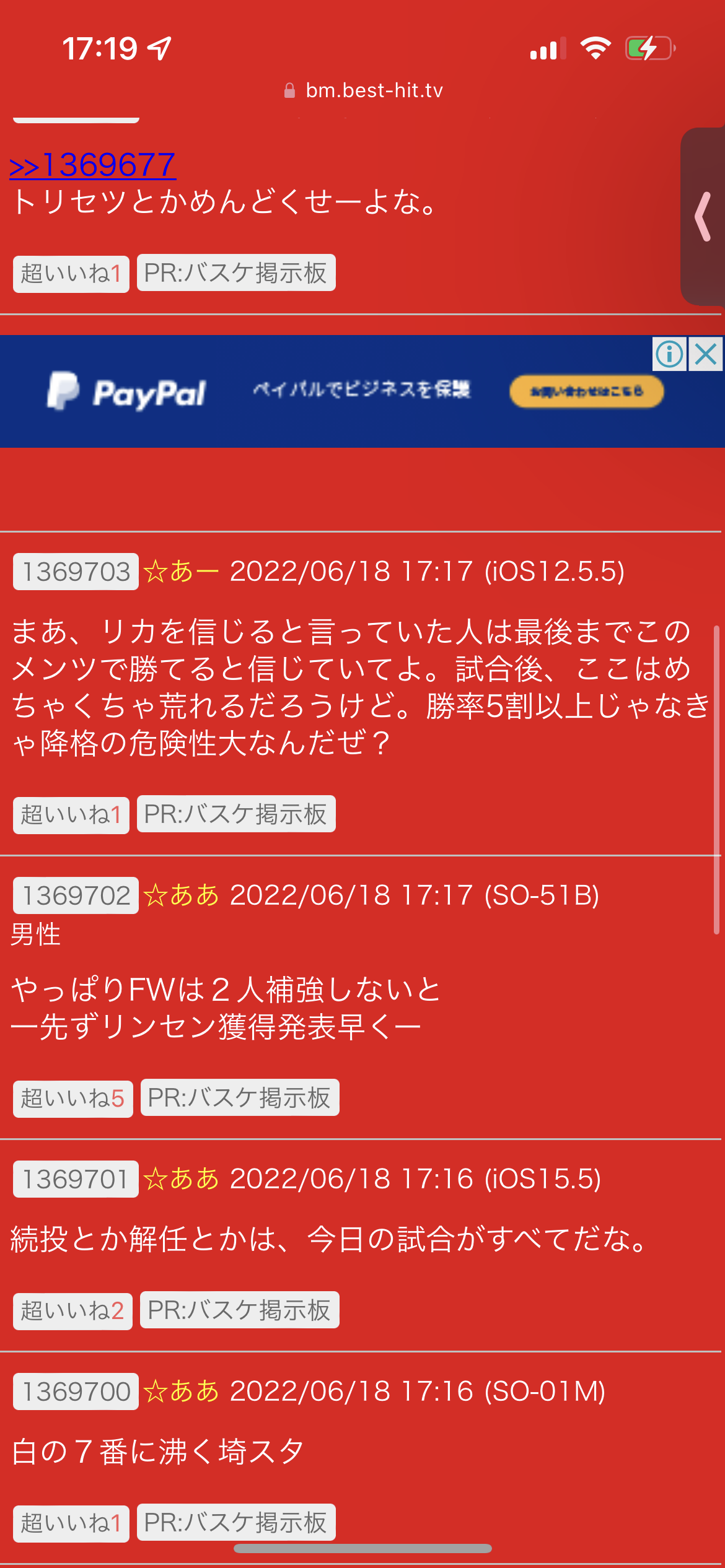Like post 1369700 with 超いいね
This screenshot has height=1568, width=725.
[x=71, y=1523]
